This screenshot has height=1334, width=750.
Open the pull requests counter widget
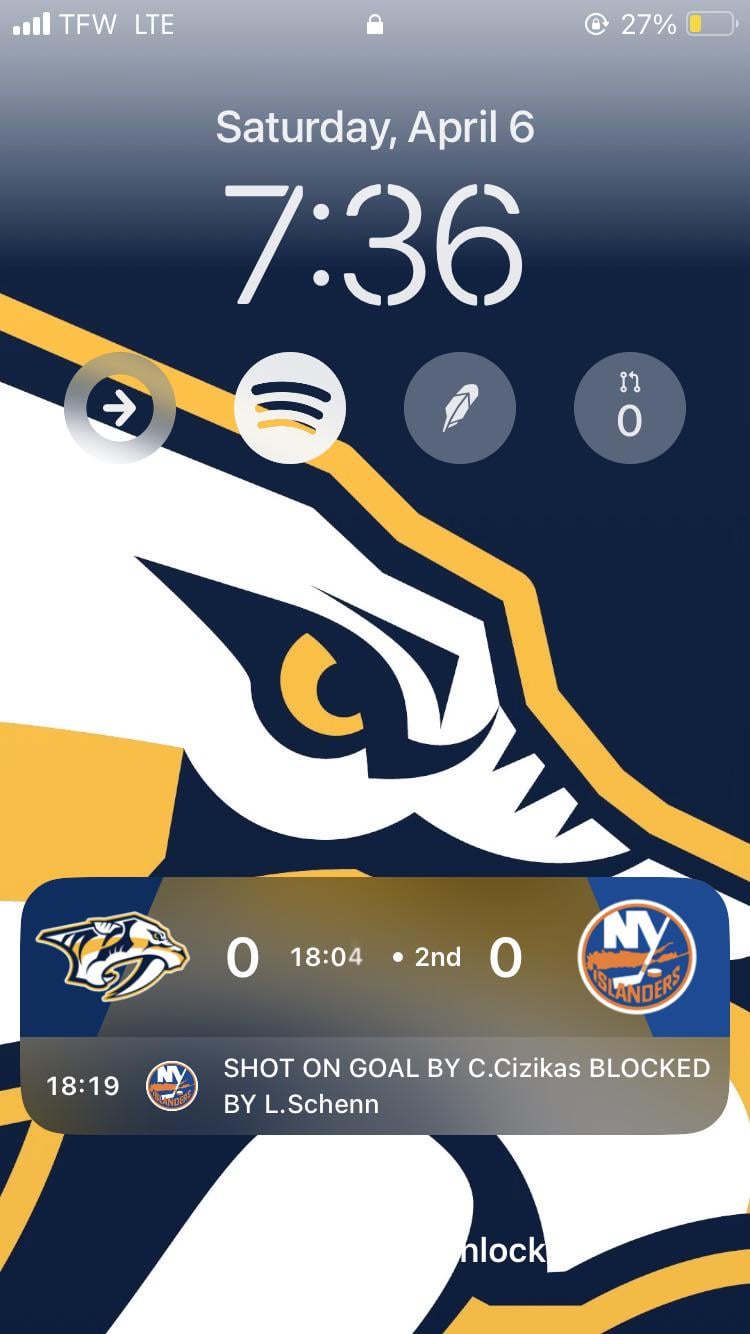tap(629, 408)
